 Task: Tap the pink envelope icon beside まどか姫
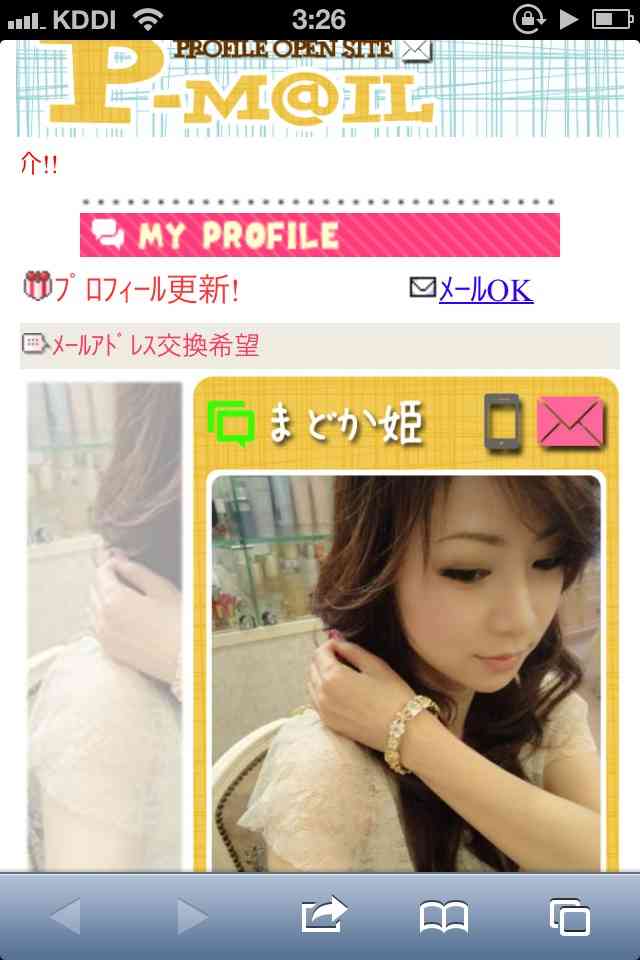(x=571, y=422)
